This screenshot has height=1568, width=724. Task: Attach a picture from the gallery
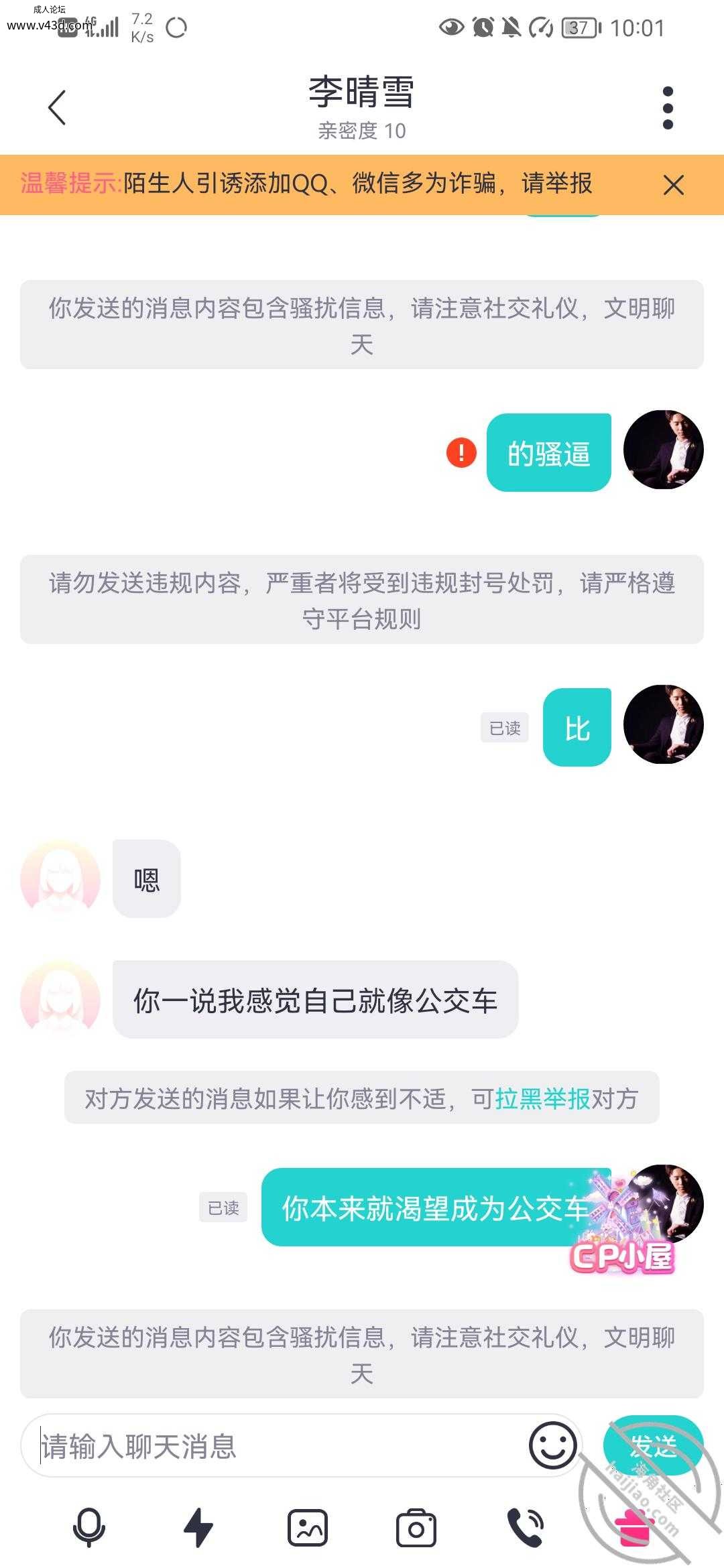pos(308,1528)
